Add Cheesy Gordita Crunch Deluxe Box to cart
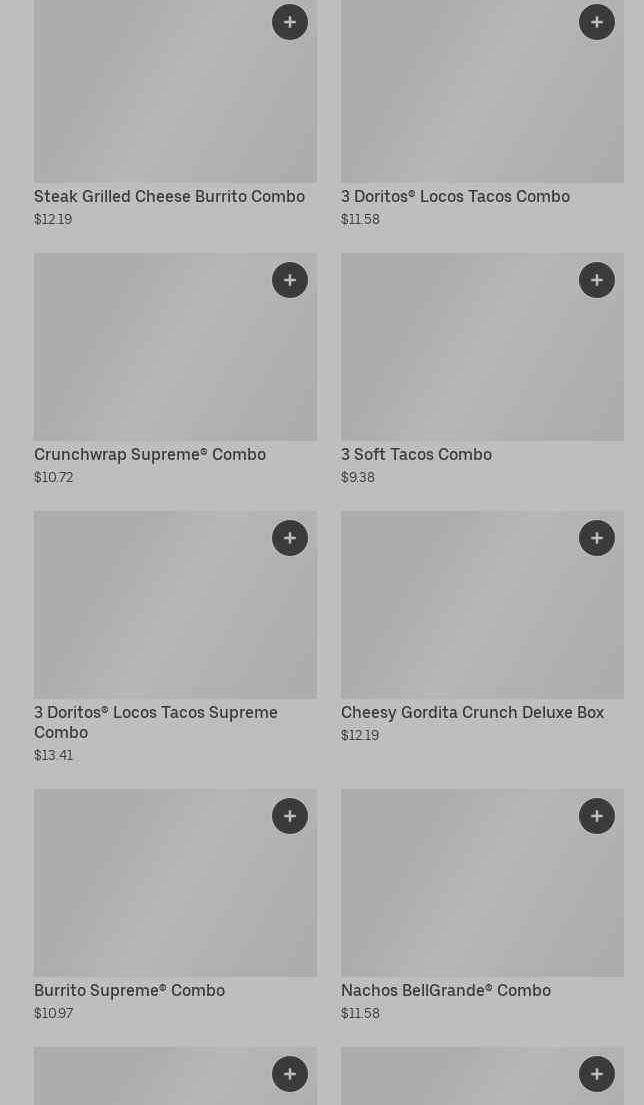 tap(597, 538)
